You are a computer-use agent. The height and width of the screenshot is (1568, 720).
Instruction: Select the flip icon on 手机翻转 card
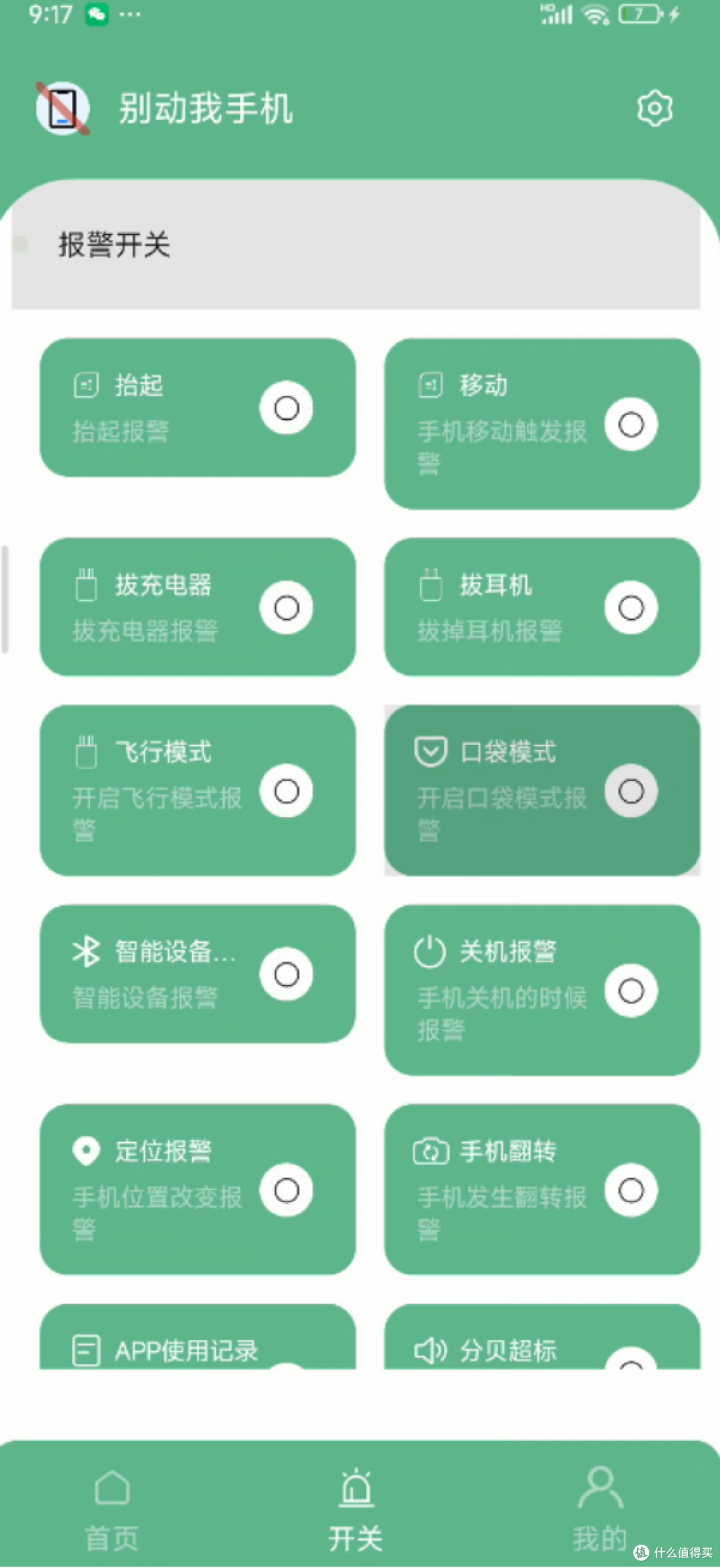[429, 1148]
